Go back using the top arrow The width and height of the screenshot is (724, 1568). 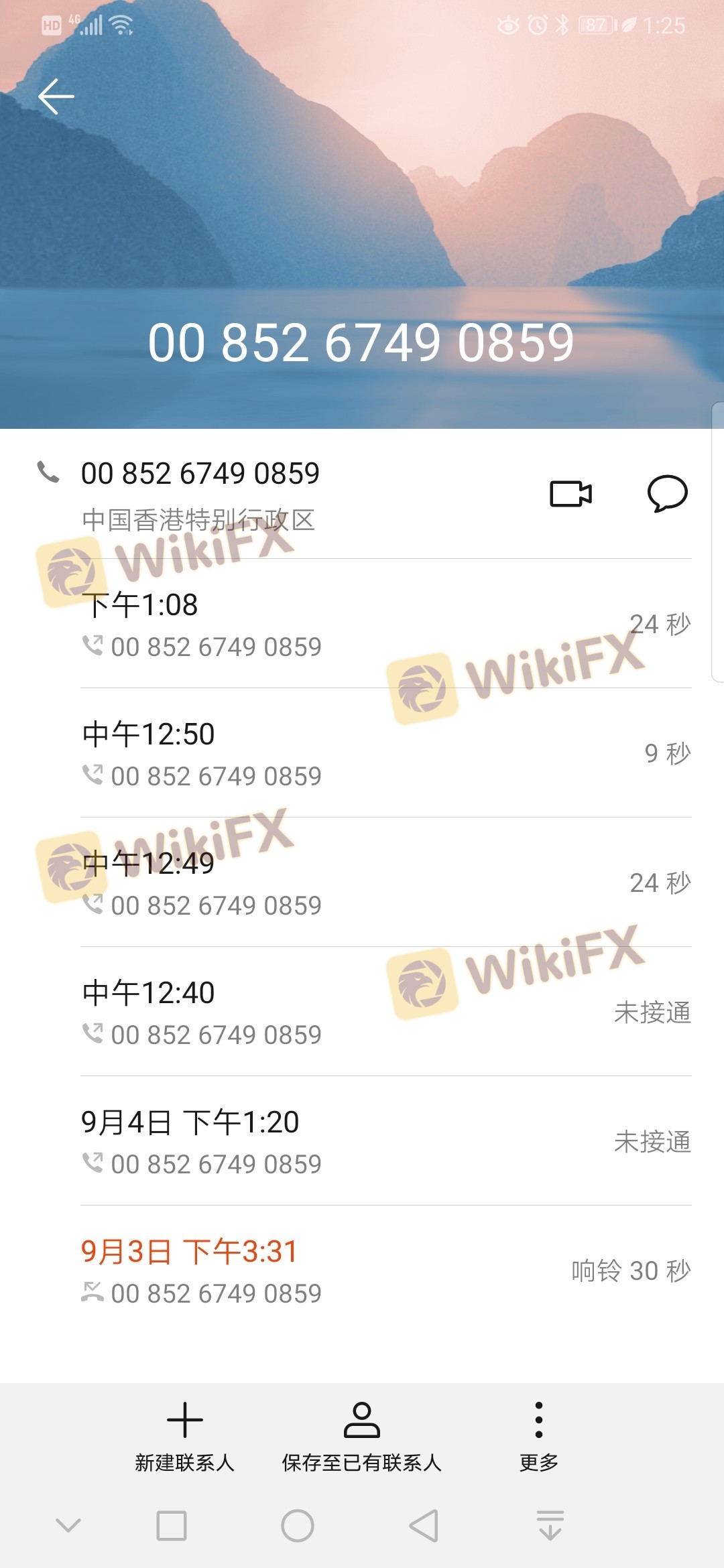coord(56,96)
